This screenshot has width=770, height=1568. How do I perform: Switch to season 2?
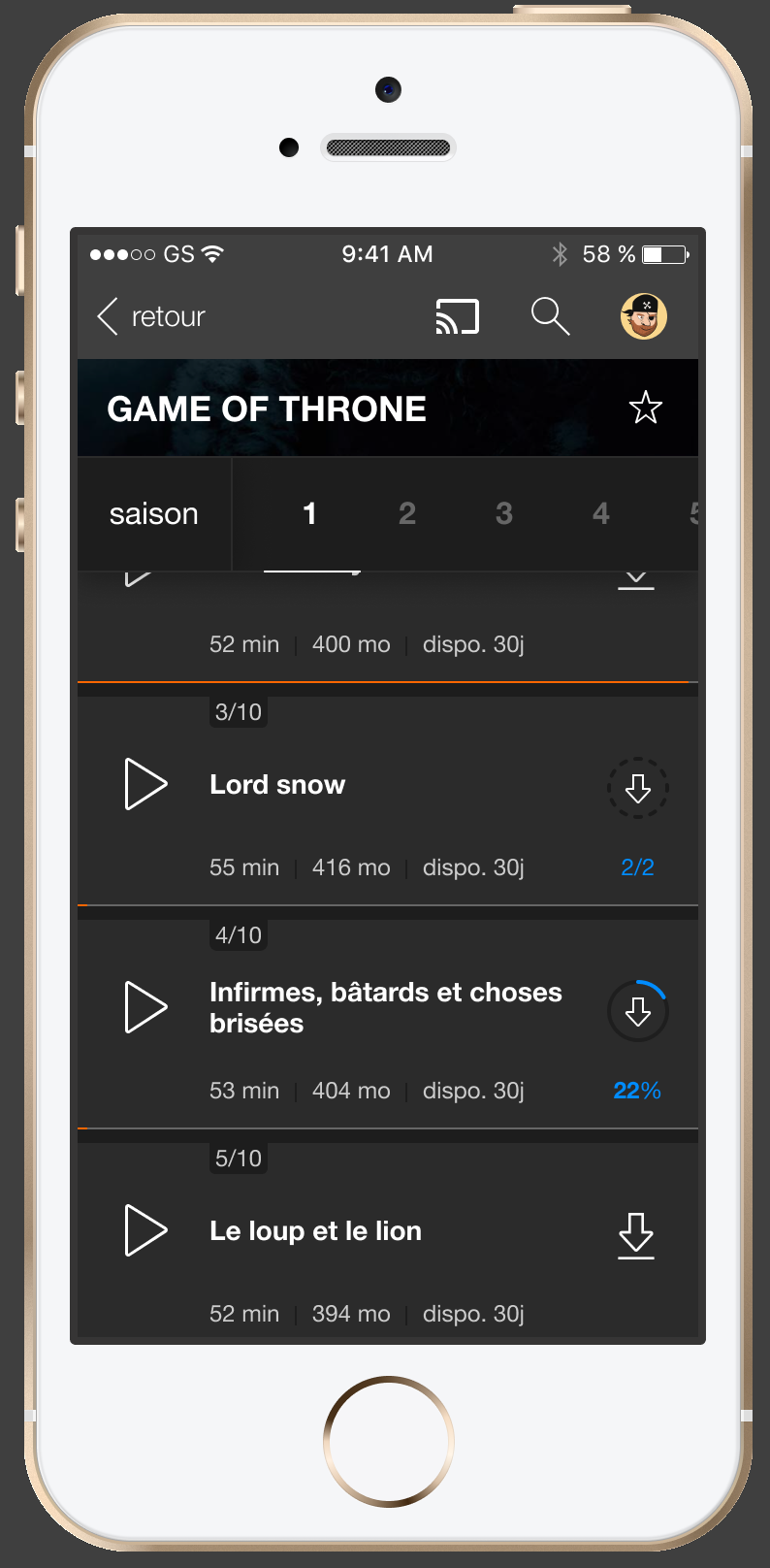pyautogui.click(x=407, y=513)
